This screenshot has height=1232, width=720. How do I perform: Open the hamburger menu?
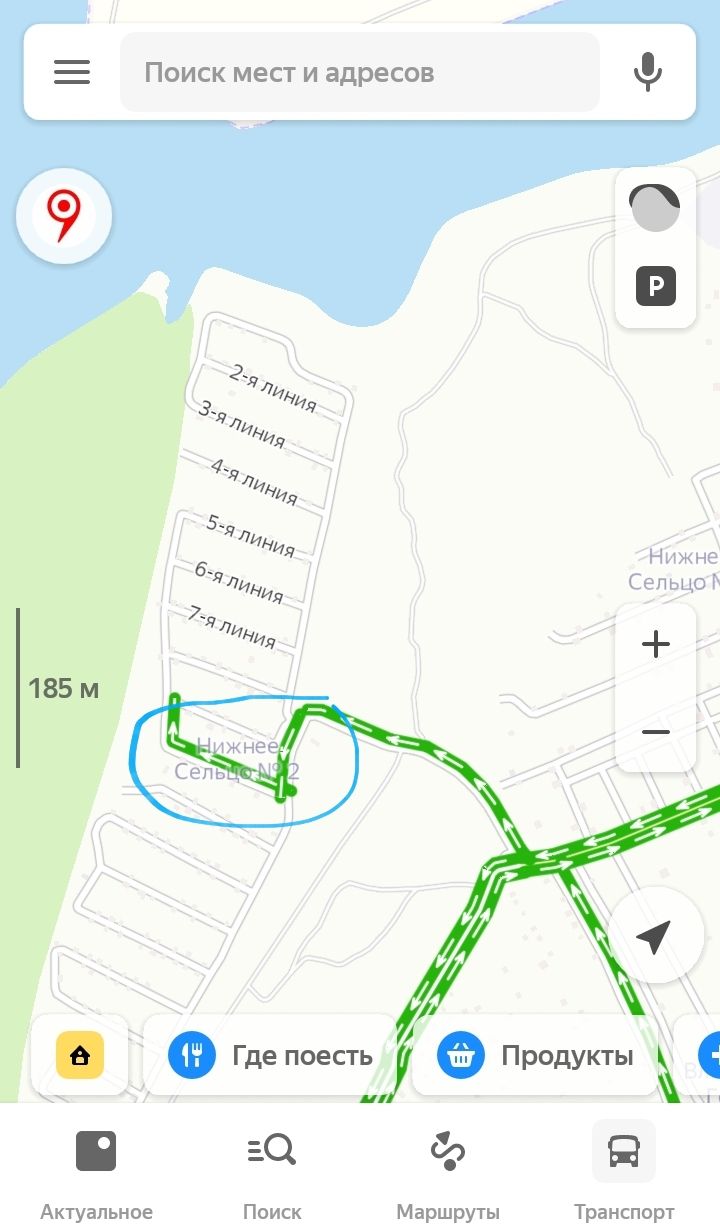(x=72, y=72)
